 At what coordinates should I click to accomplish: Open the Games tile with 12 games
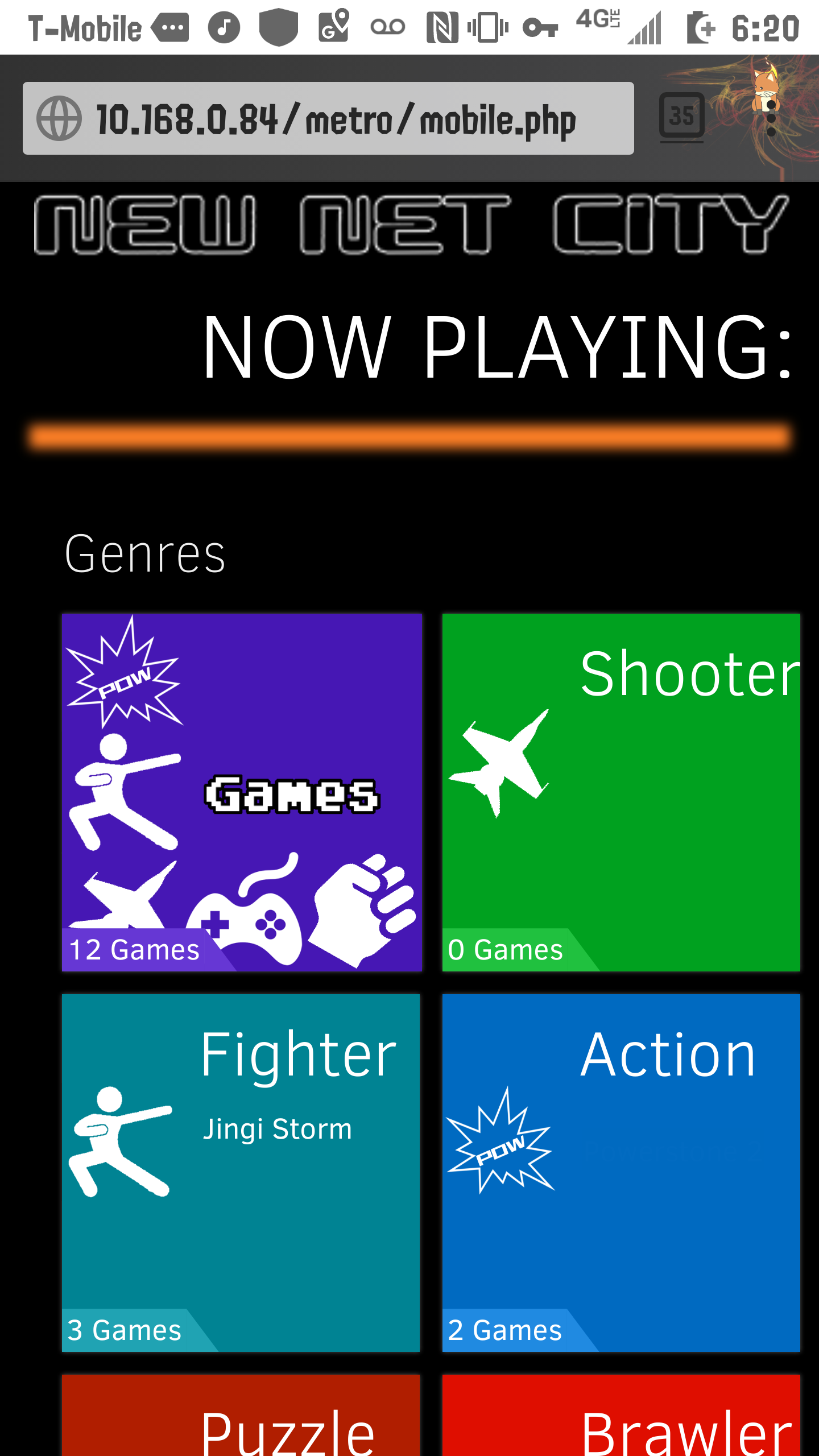coord(241,792)
